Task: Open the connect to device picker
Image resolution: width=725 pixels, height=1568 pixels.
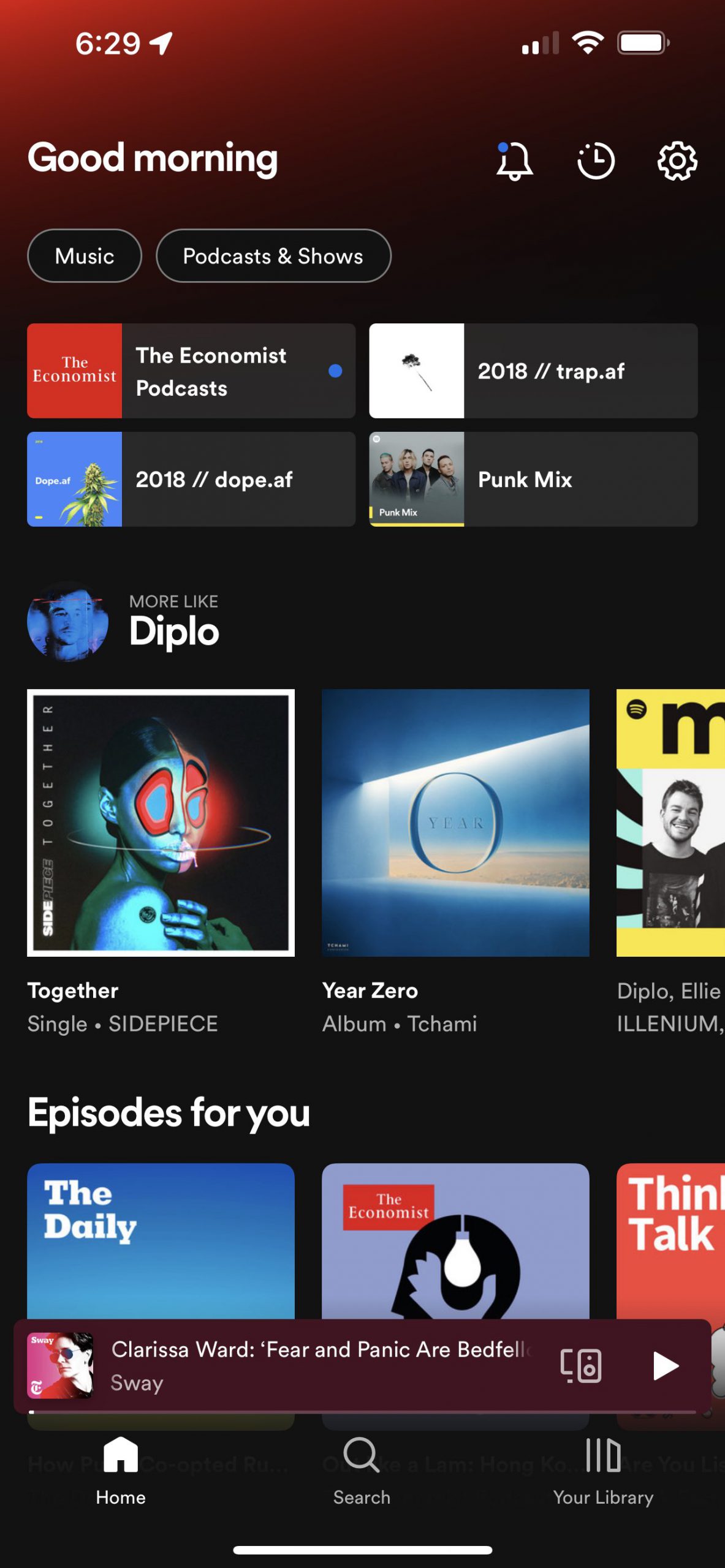Action: (580, 1366)
